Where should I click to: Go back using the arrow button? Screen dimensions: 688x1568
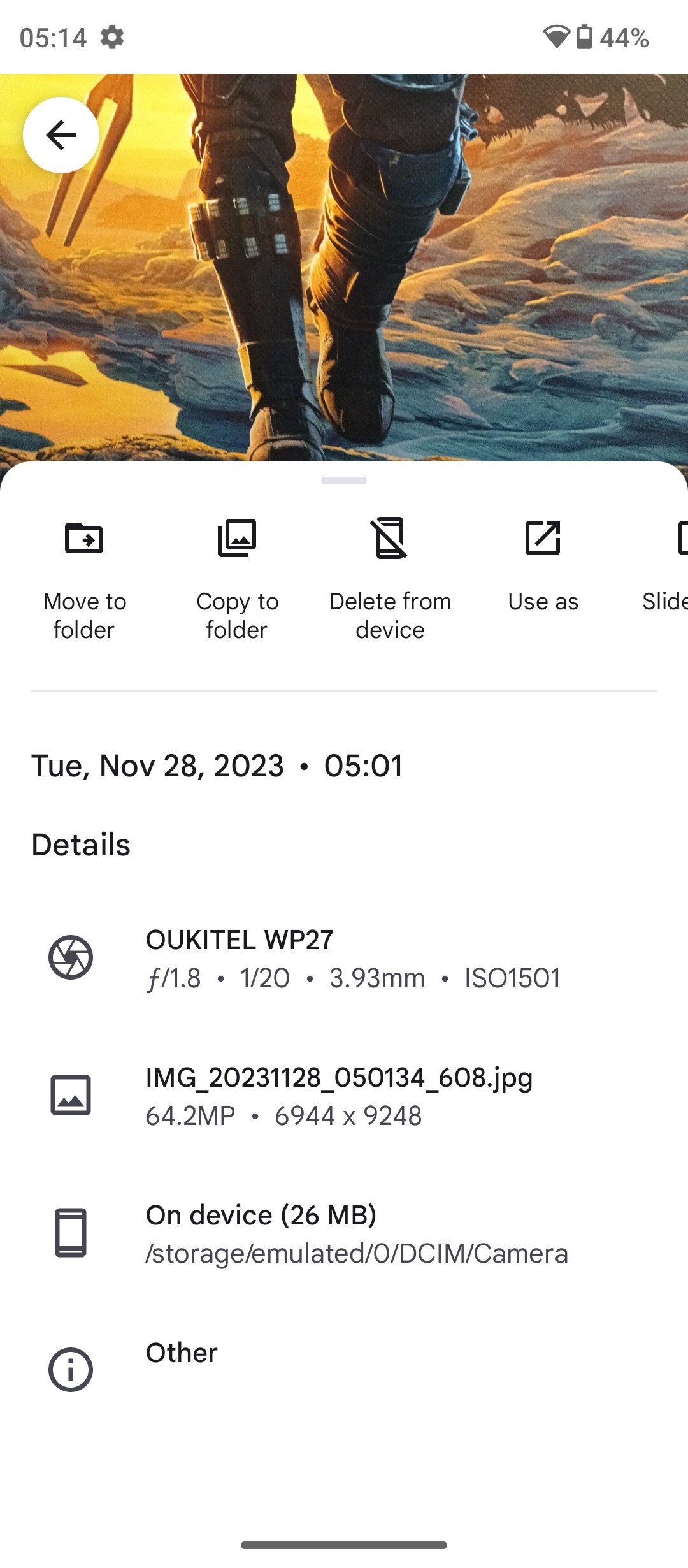61,135
